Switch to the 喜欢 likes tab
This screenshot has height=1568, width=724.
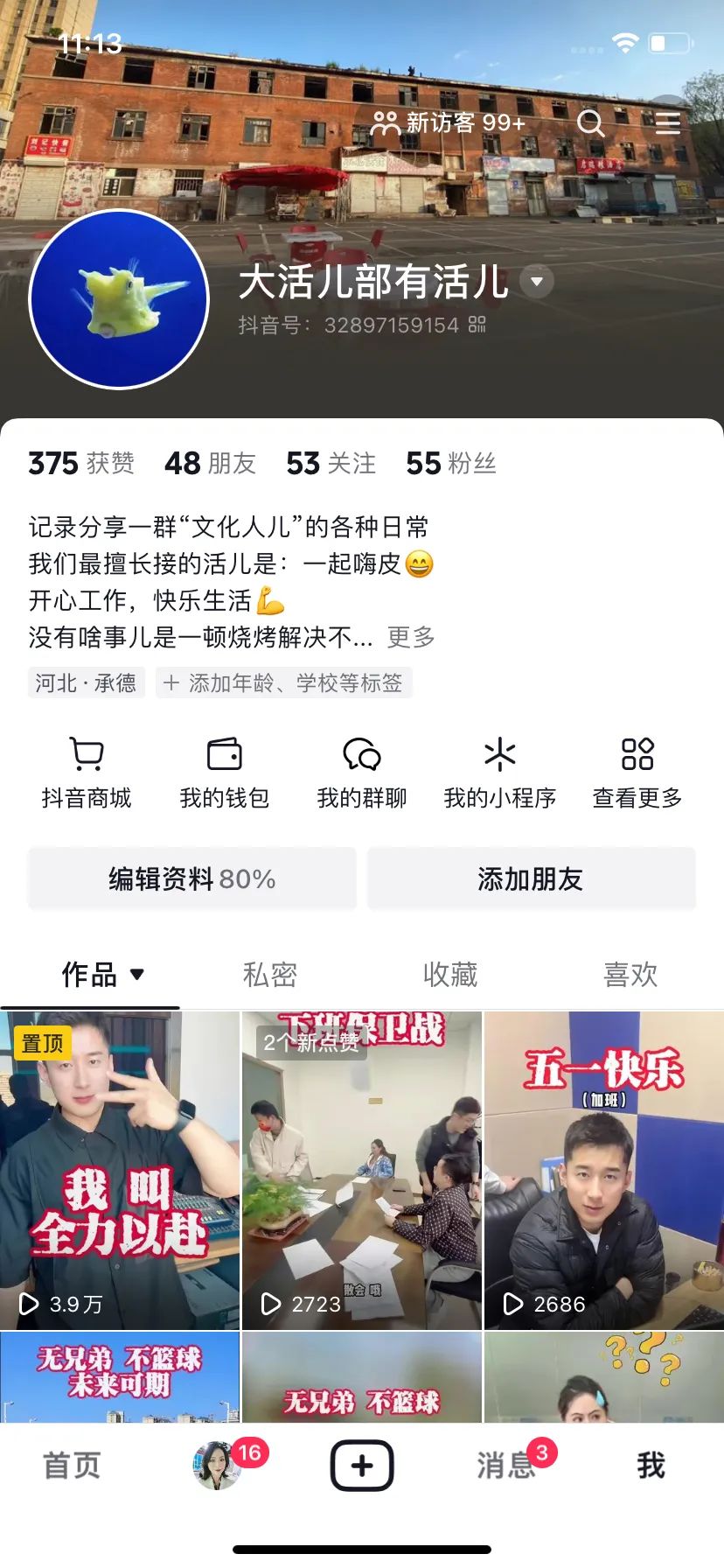[x=630, y=974]
